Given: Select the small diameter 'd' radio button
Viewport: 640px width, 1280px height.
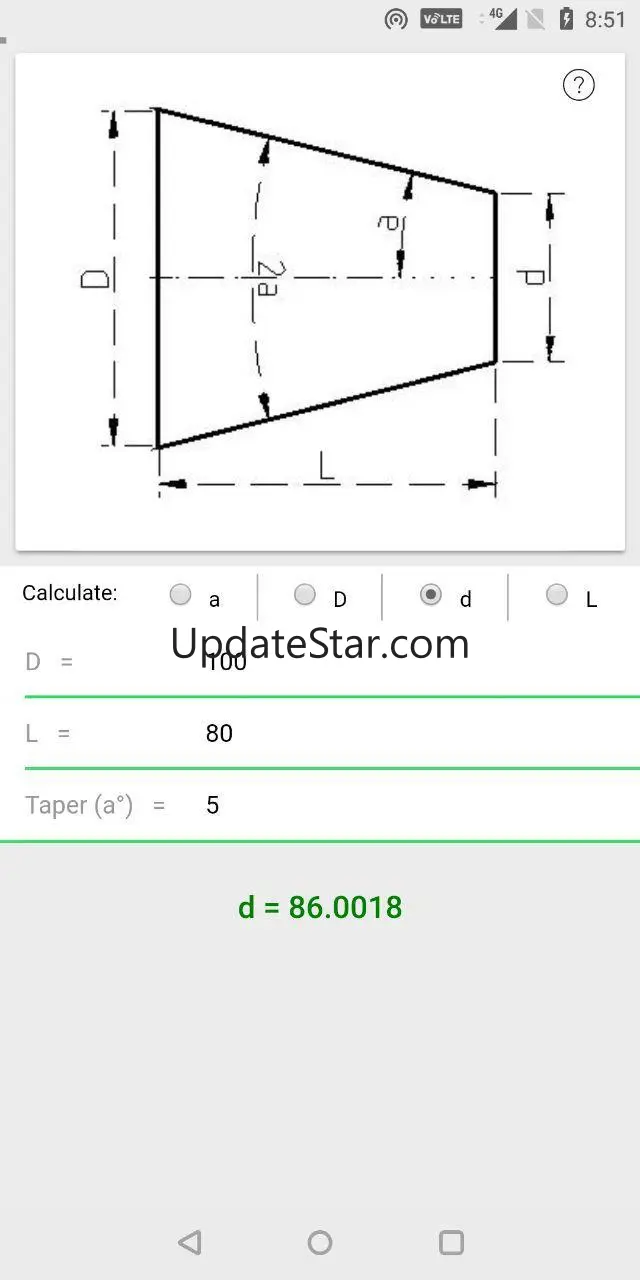Looking at the screenshot, I should [431, 596].
